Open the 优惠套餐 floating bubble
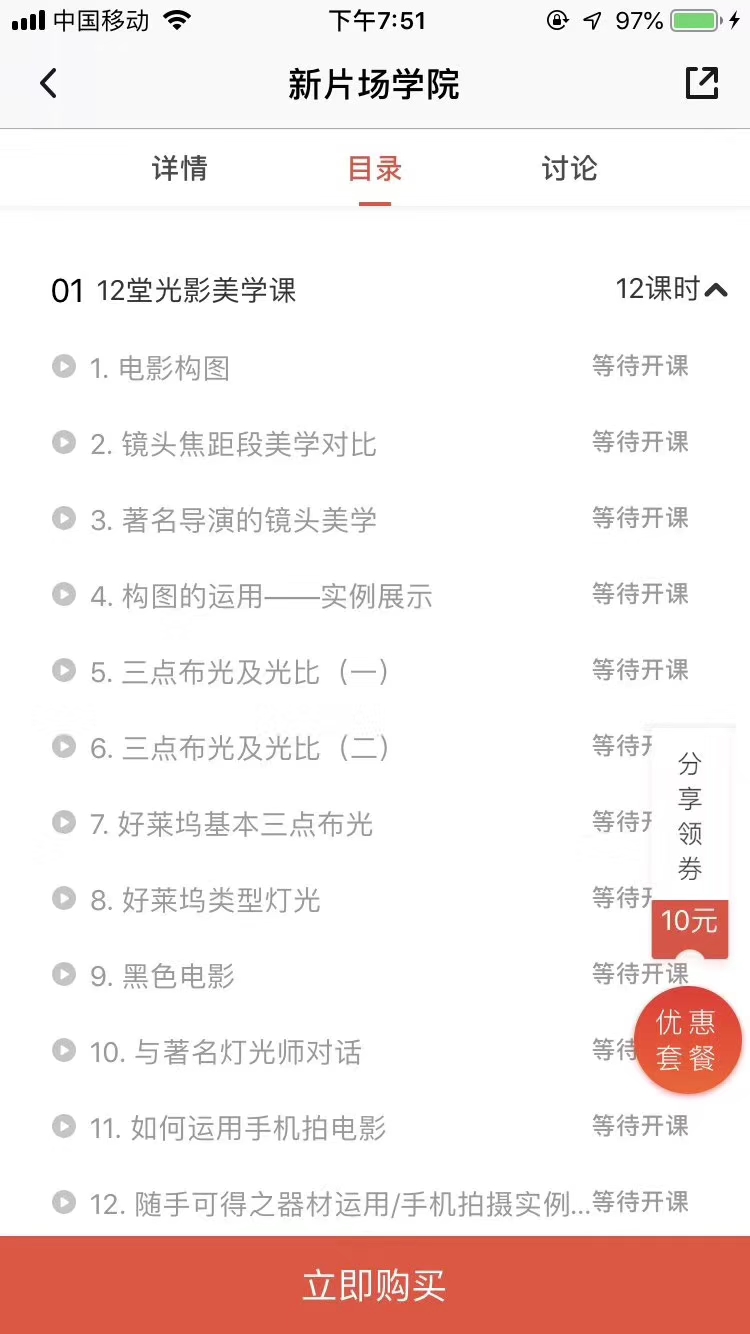 click(687, 1040)
